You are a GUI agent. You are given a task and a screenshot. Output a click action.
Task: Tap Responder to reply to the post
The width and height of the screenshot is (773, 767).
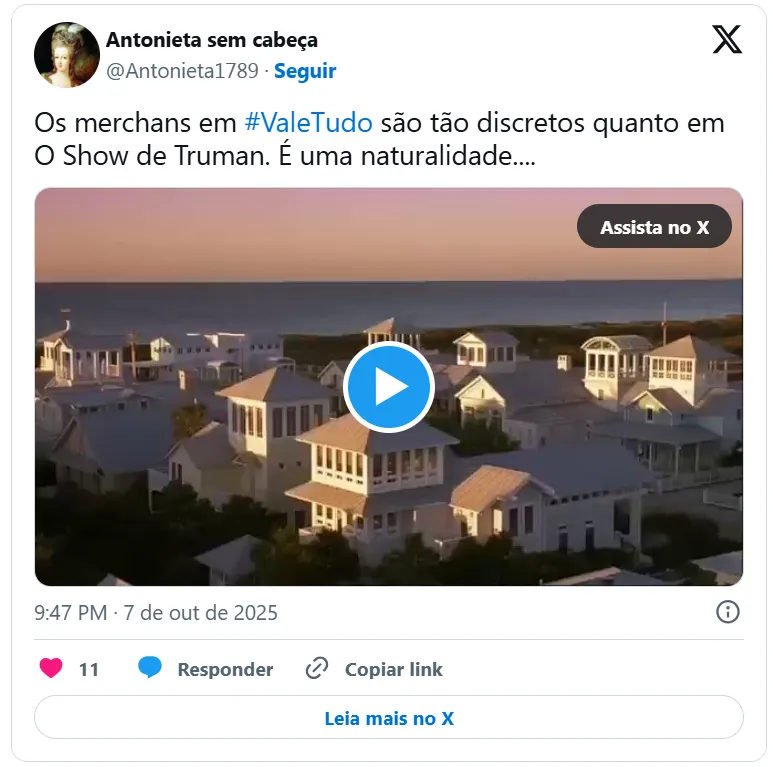(206, 669)
